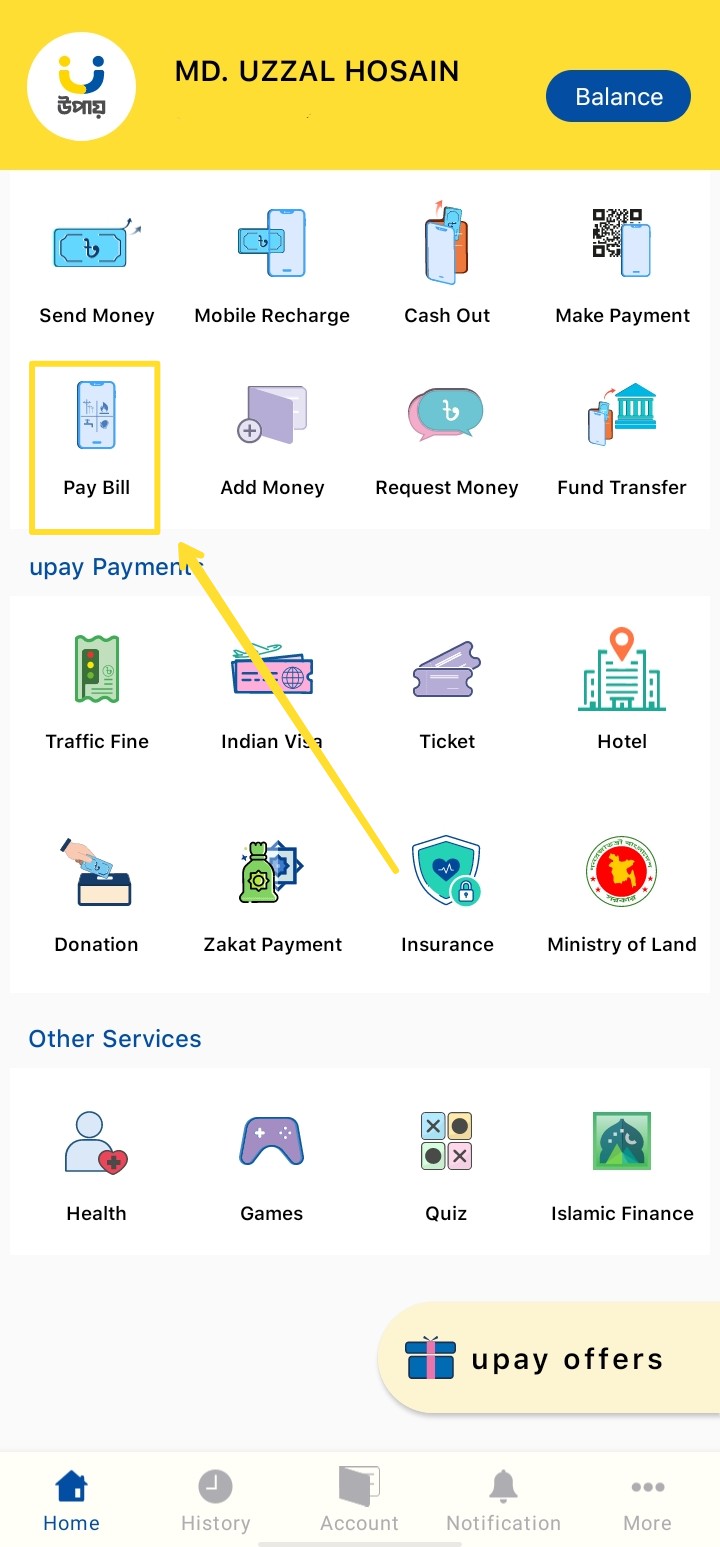Open Ministry of Land payments
Screen dimensions: 720x1547
622,895
